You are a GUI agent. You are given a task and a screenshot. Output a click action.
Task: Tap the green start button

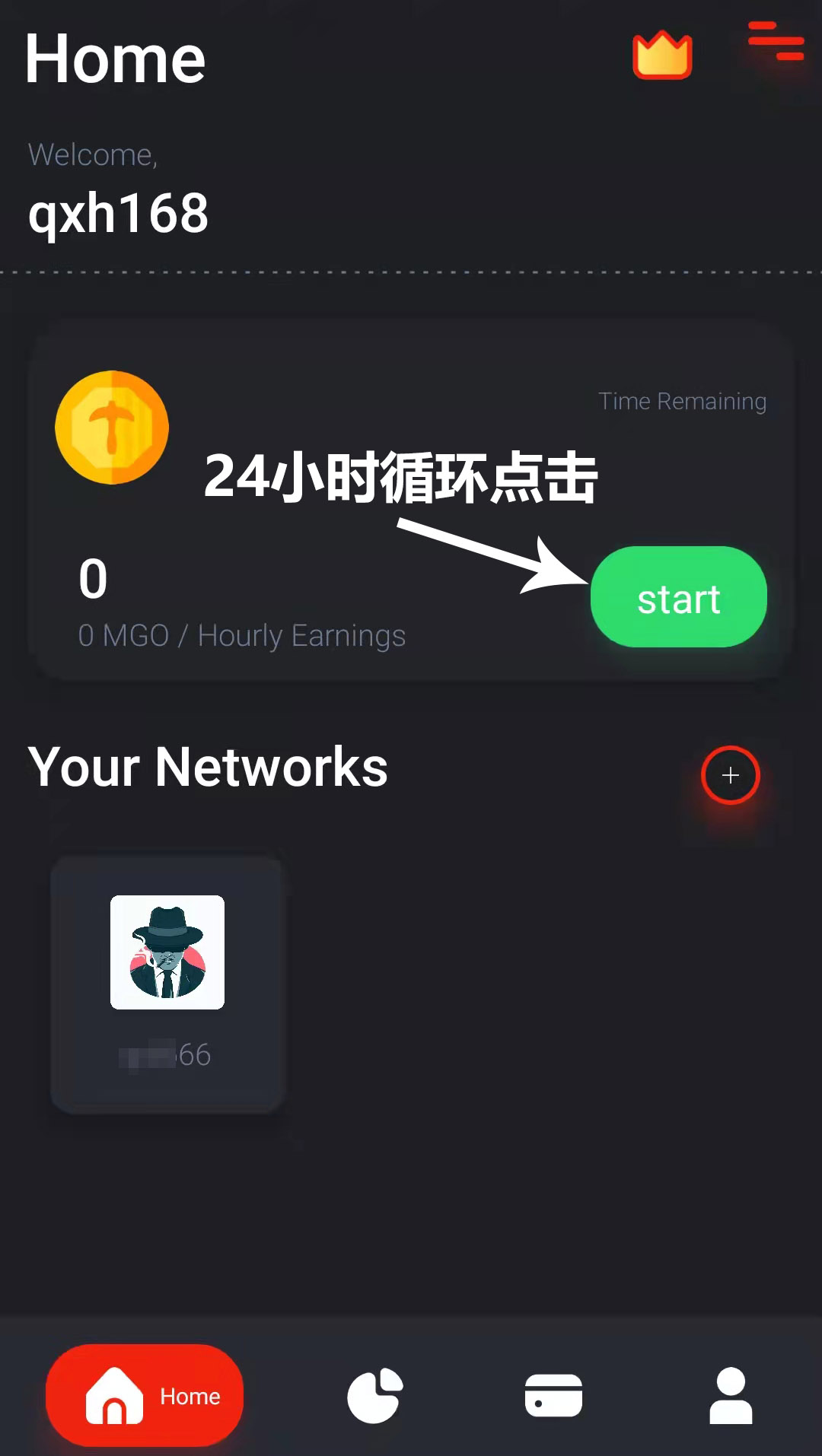(x=678, y=597)
